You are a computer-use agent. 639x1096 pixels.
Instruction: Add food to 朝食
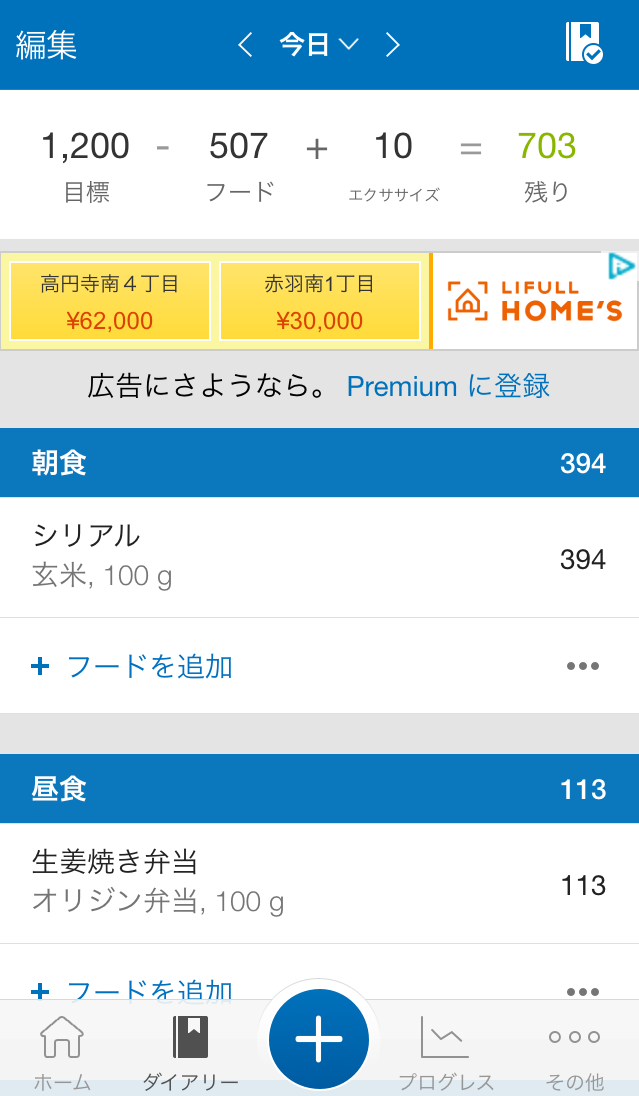135,666
